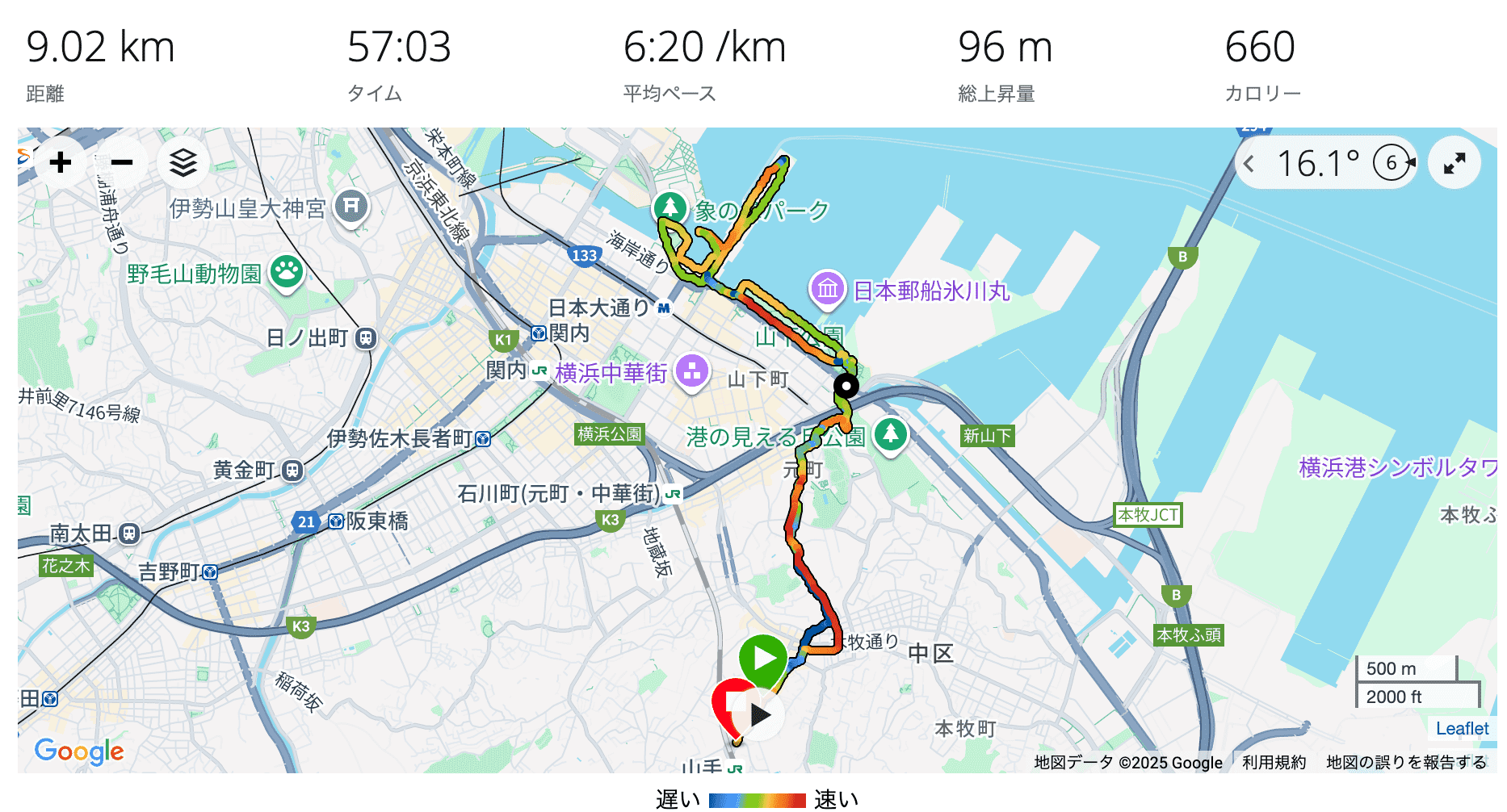This screenshot has width=1507, height=812.
Task: Open 利用規約 terms link
Action: tap(1274, 762)
